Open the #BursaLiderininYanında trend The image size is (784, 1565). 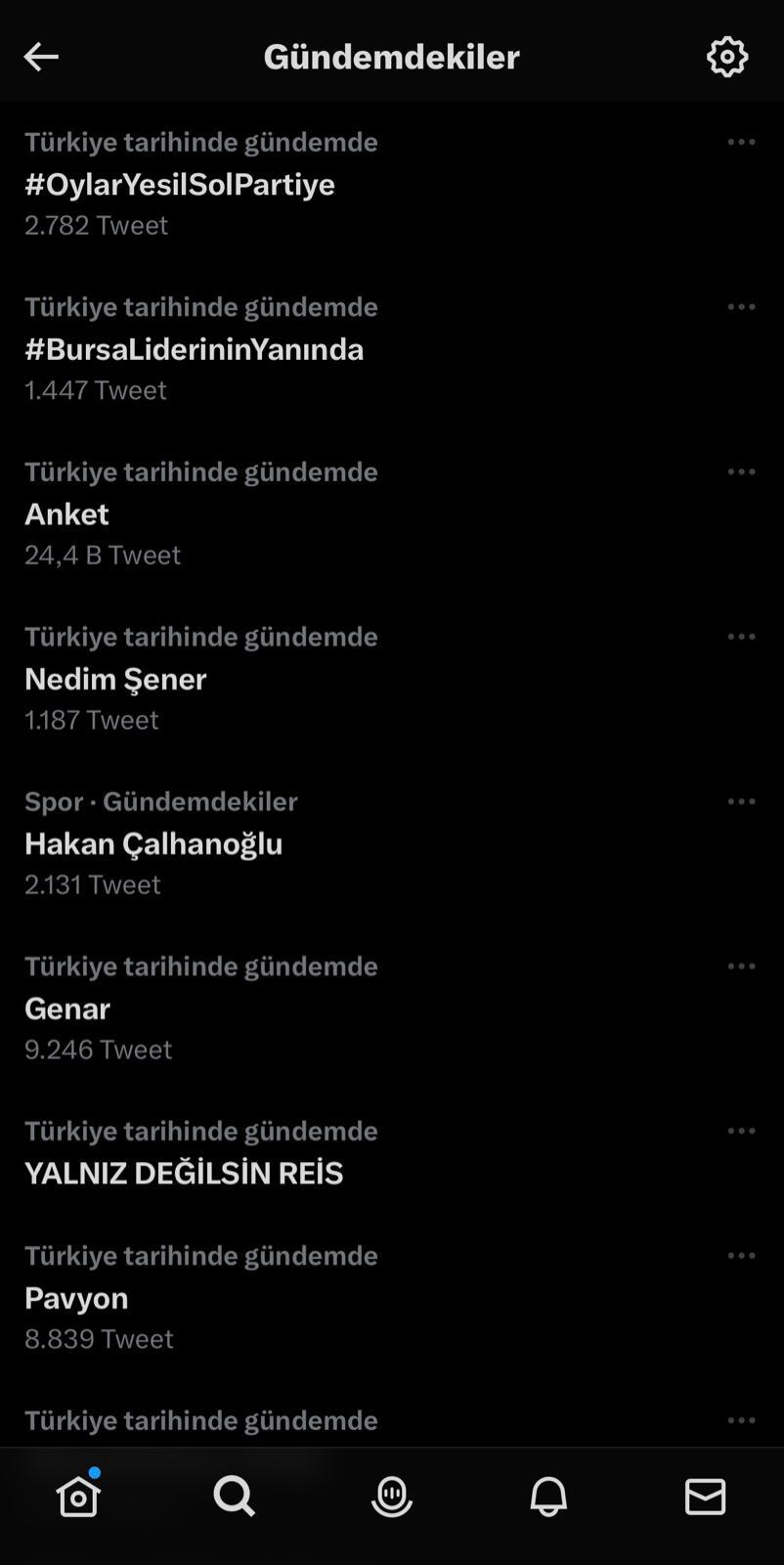[x=194, y=349]
